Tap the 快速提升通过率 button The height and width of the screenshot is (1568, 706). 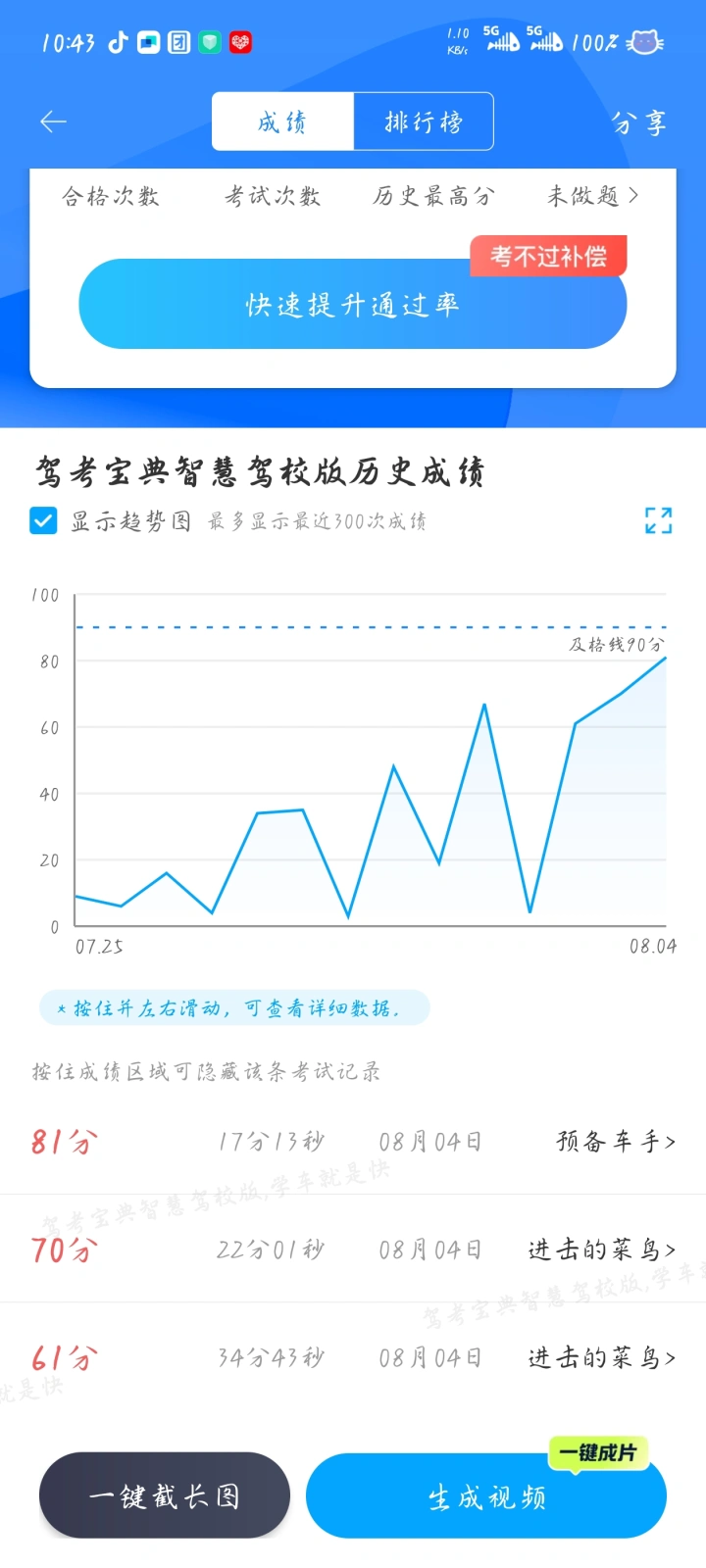[352, 304]
